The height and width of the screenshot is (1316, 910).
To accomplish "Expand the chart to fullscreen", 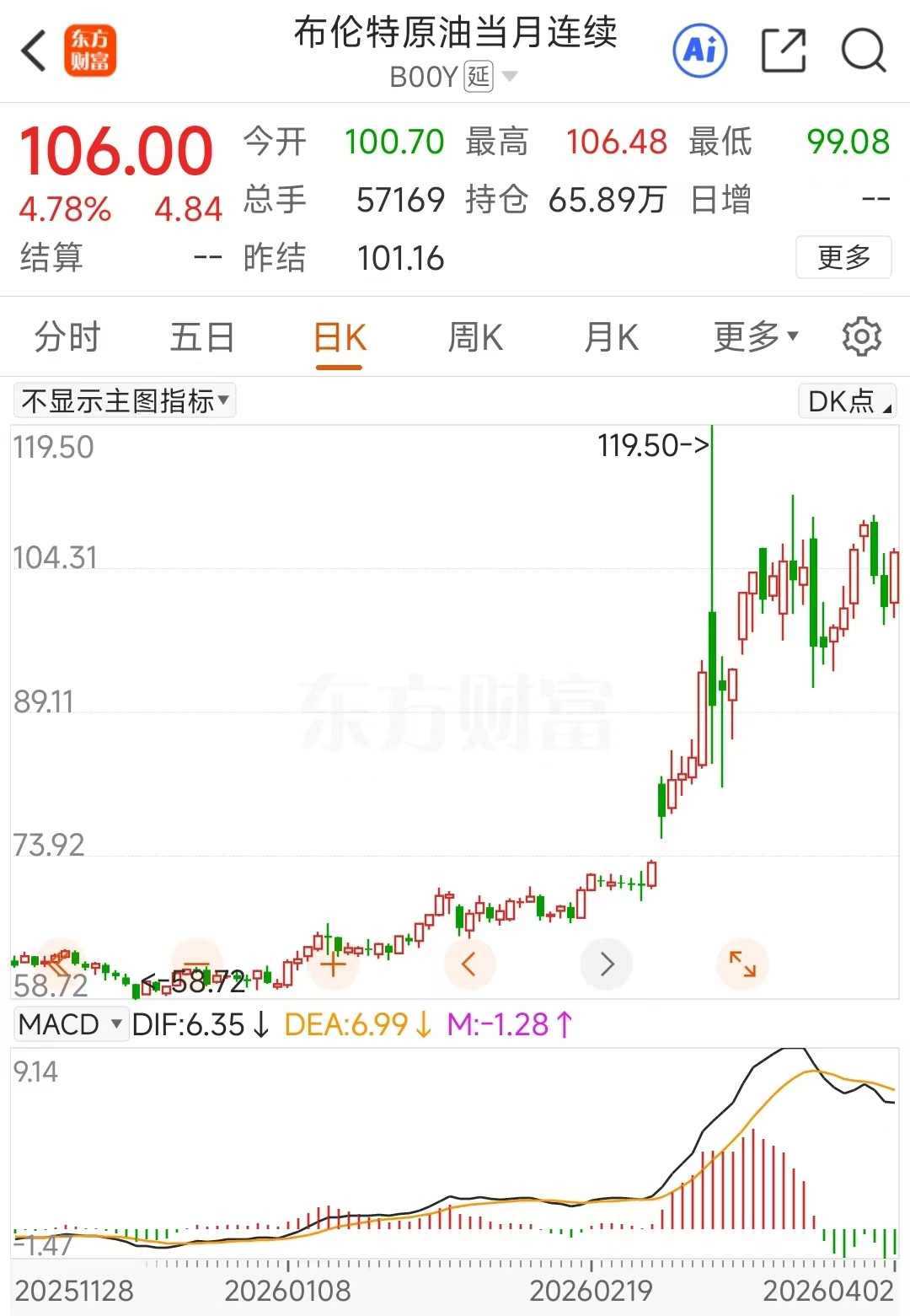I will click(x=742, y=964).
